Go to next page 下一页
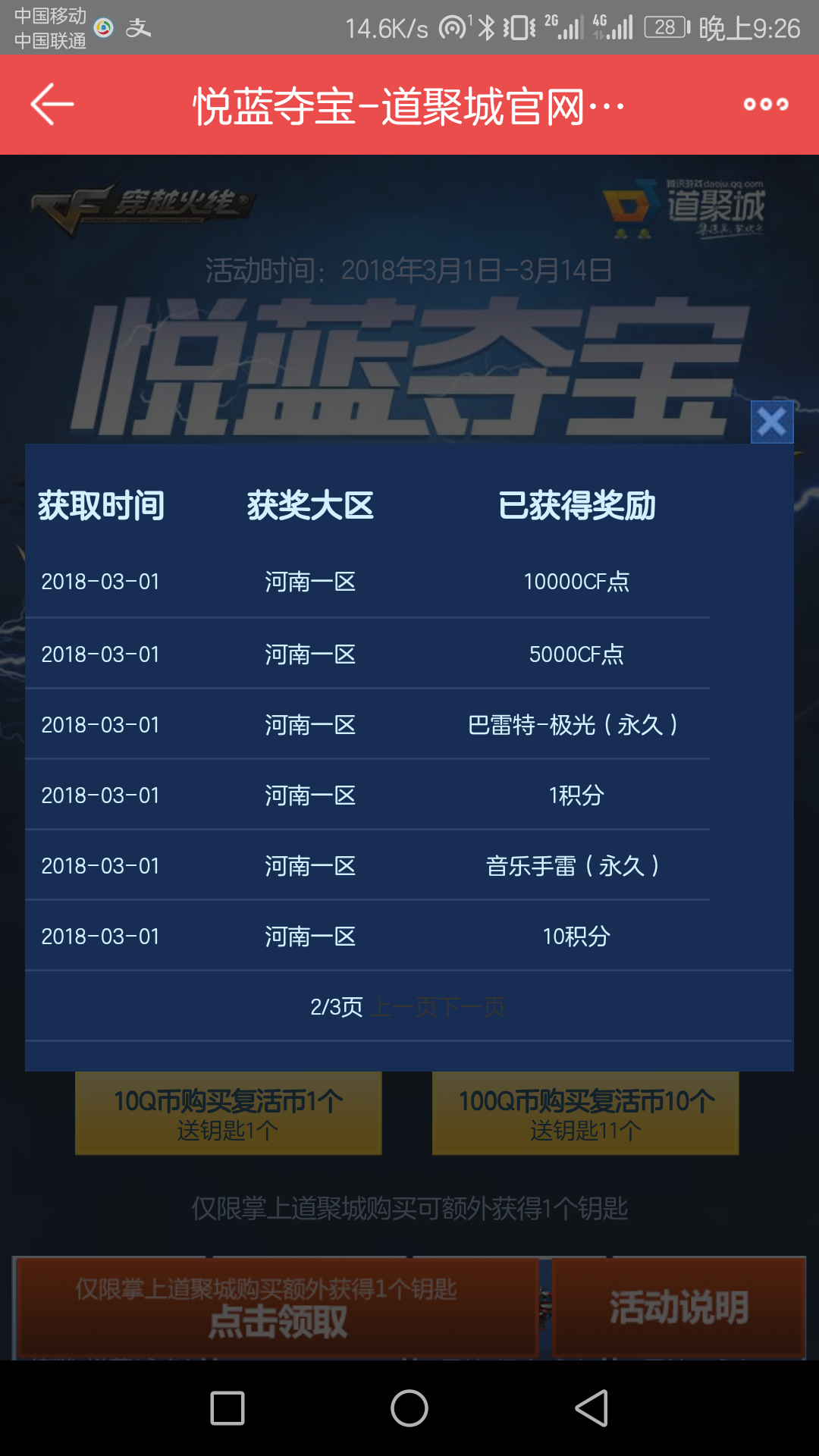The width and height of the screenshot is (819, 1456). tap(472, 1007)
